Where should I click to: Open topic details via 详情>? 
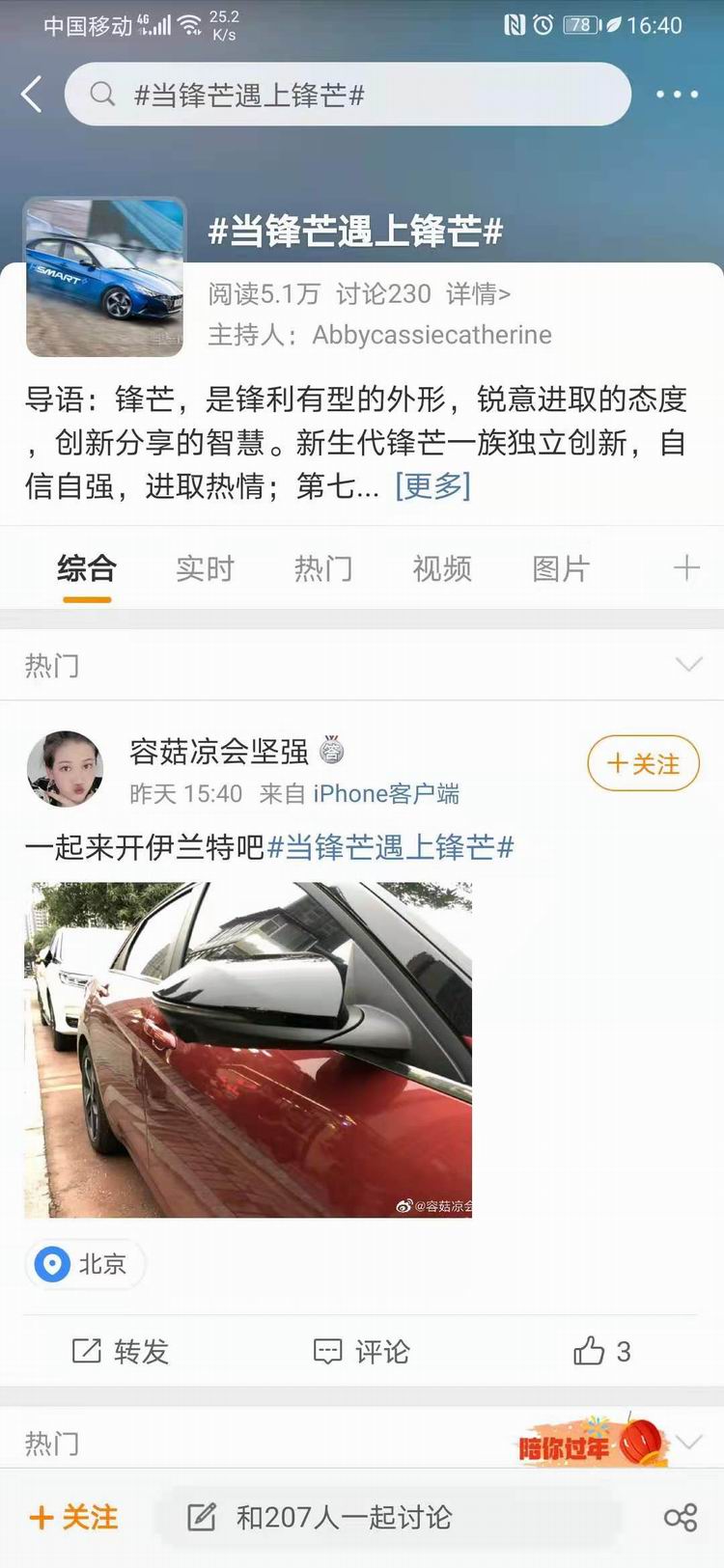pyautogui.click(x=478, y=293)
